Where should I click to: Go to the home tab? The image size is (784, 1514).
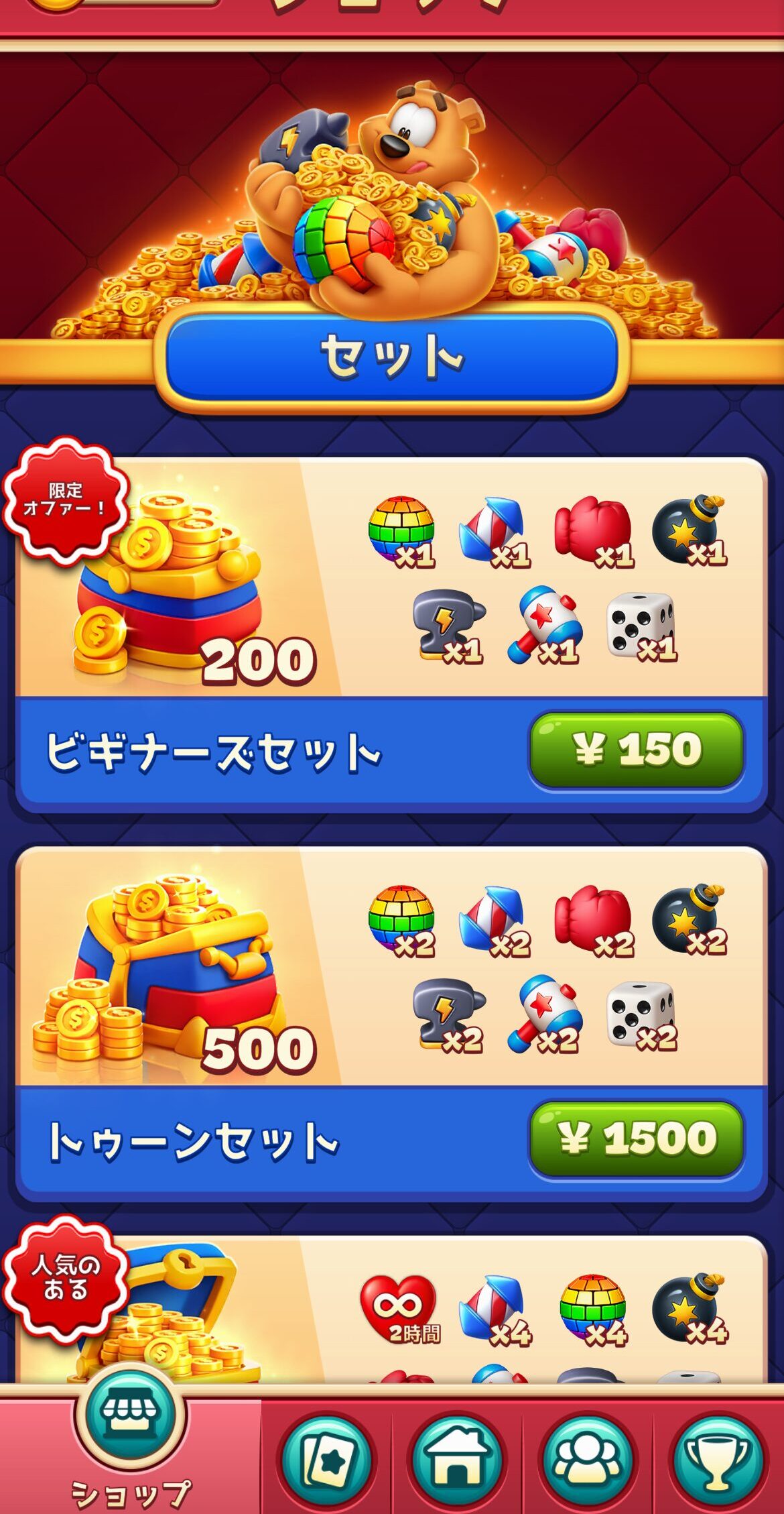(458, 1460)
